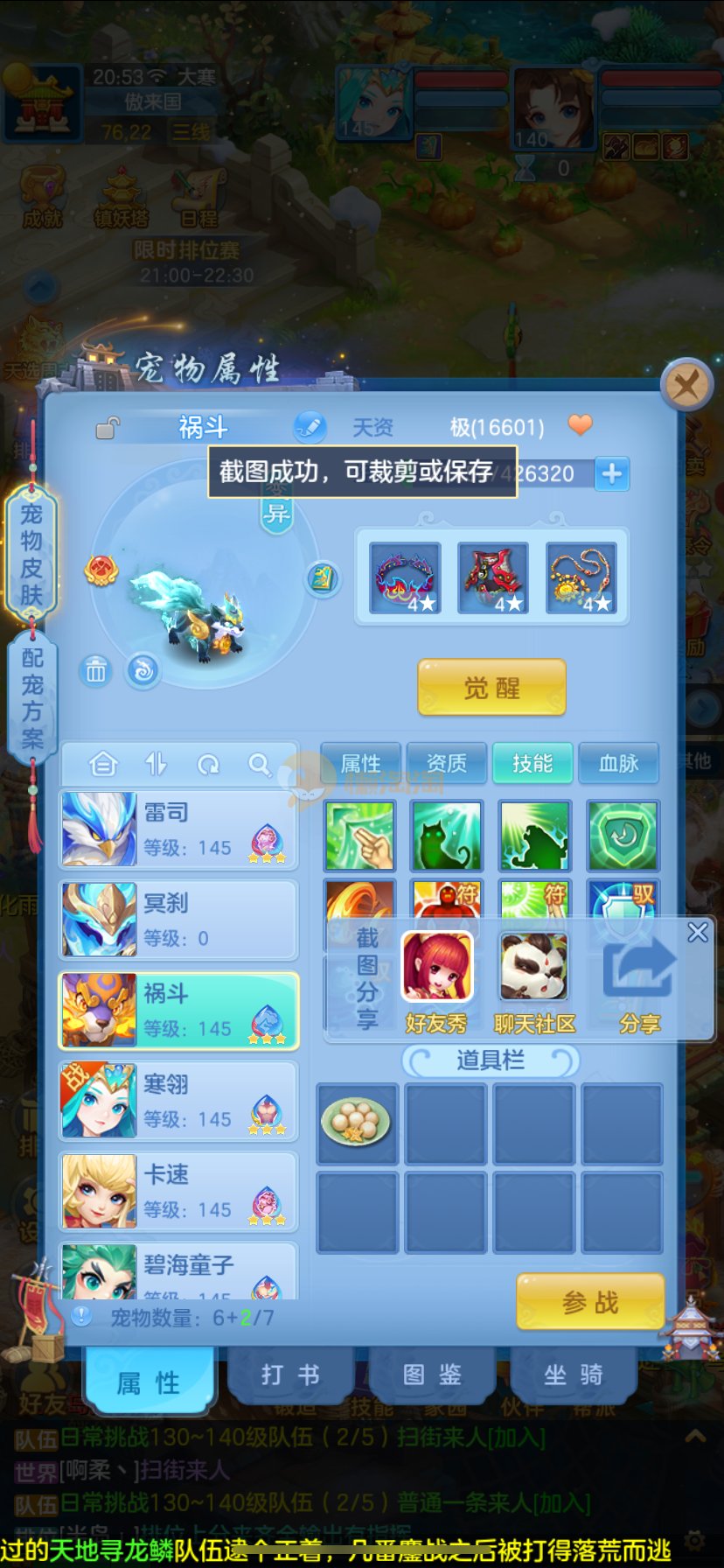
Task: Select pet 卡速 from the list
Action: pos(178,1191)
